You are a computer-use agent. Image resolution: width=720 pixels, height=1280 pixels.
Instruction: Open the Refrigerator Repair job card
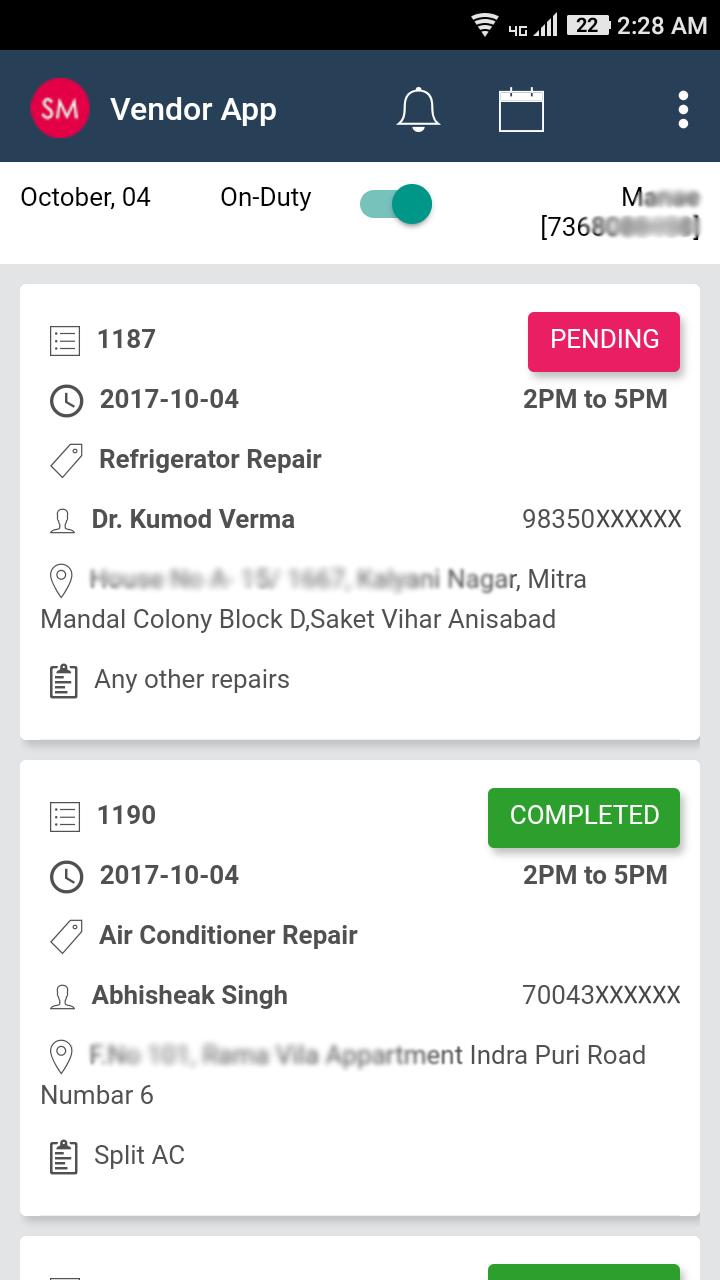pos(210,459)
